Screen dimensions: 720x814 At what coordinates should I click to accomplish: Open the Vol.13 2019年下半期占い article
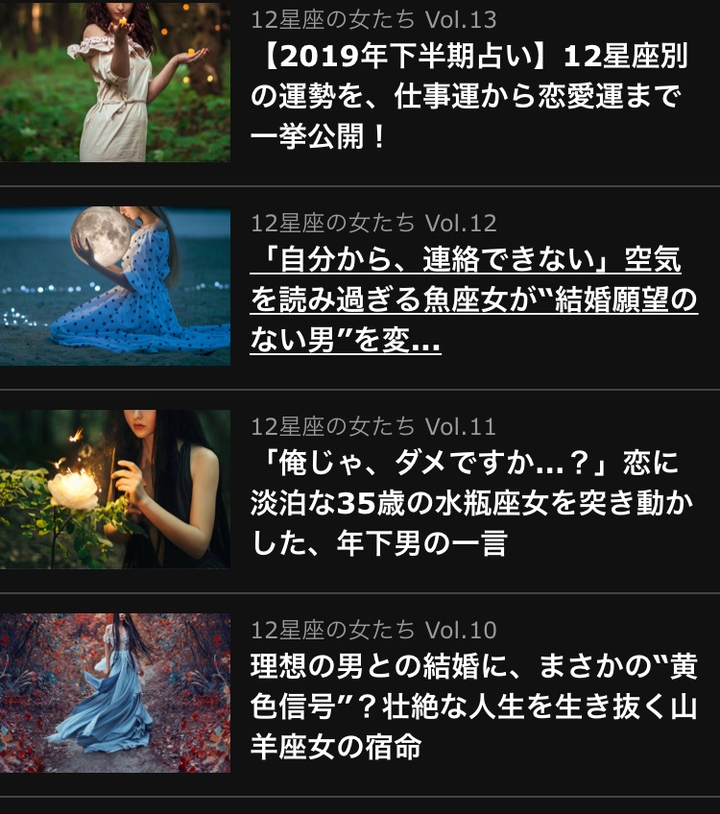(470, 97)
